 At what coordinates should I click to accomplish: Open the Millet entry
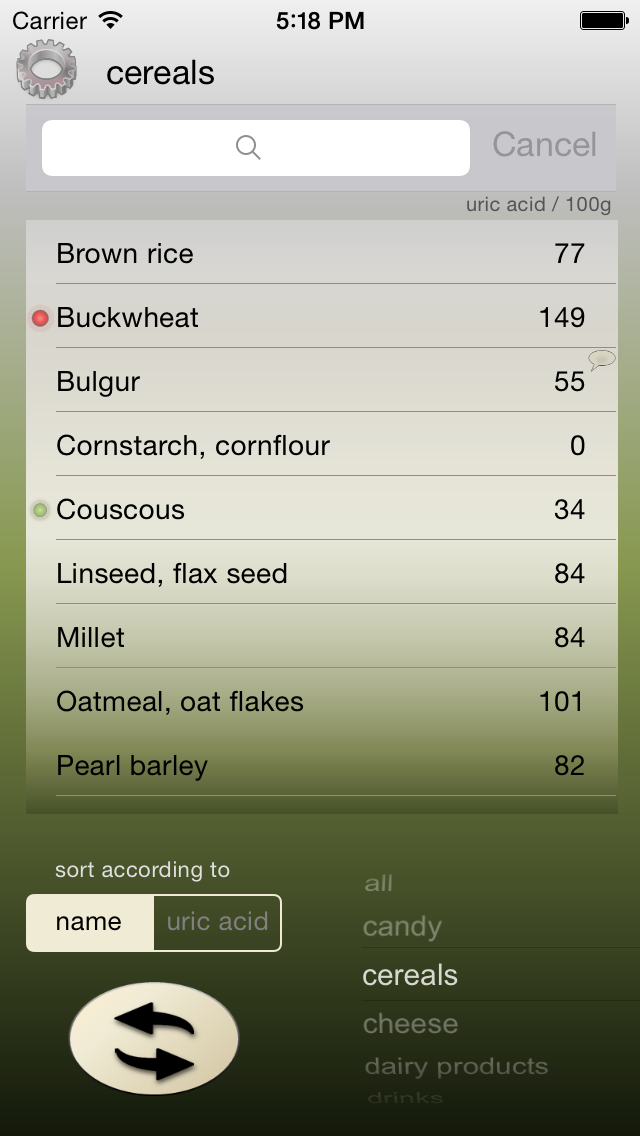[x=322, y=637]
